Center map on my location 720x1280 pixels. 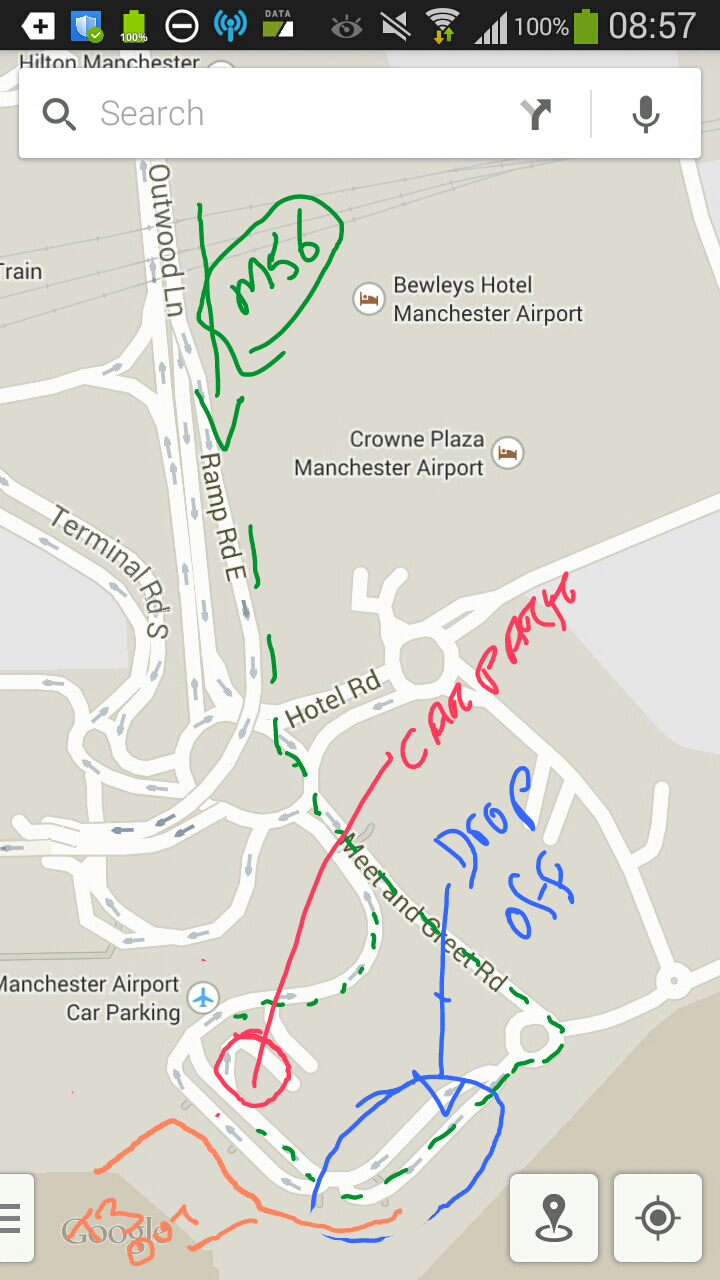(657, 1218)
